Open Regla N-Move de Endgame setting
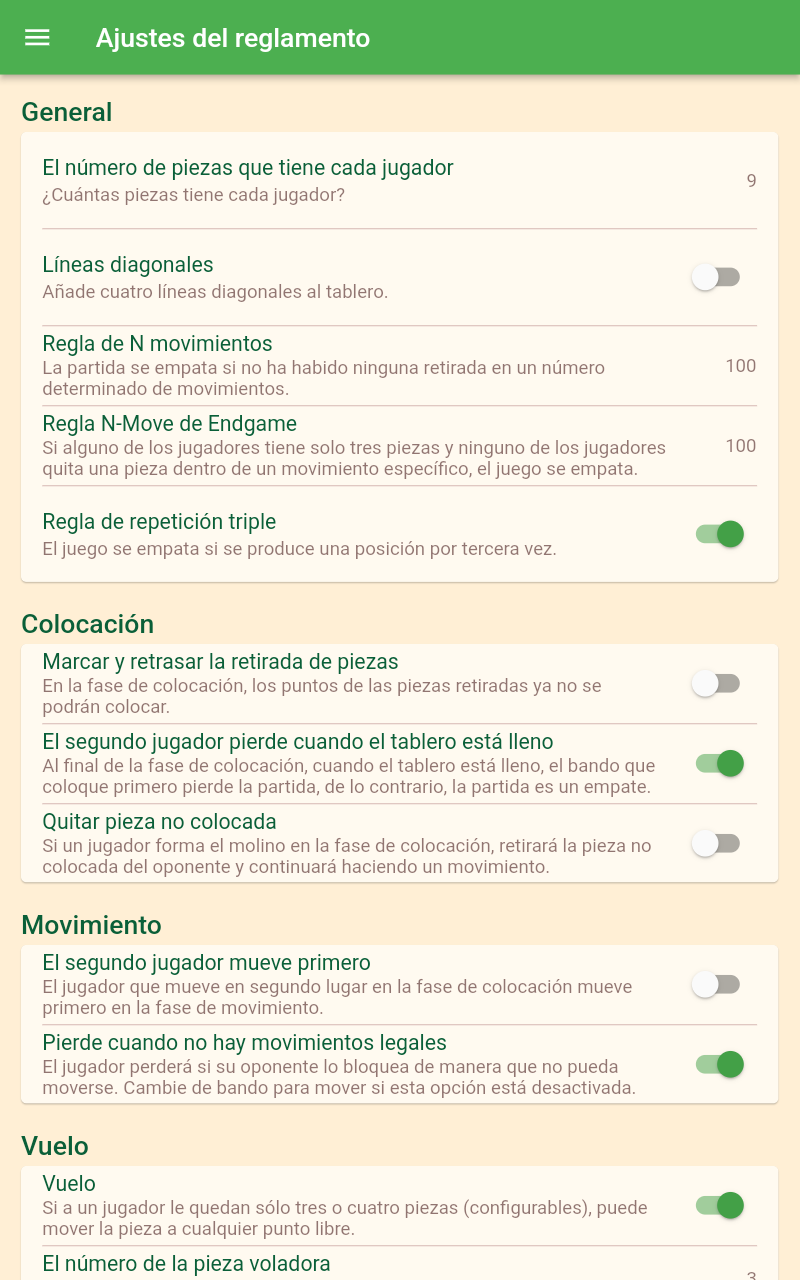 399,446
